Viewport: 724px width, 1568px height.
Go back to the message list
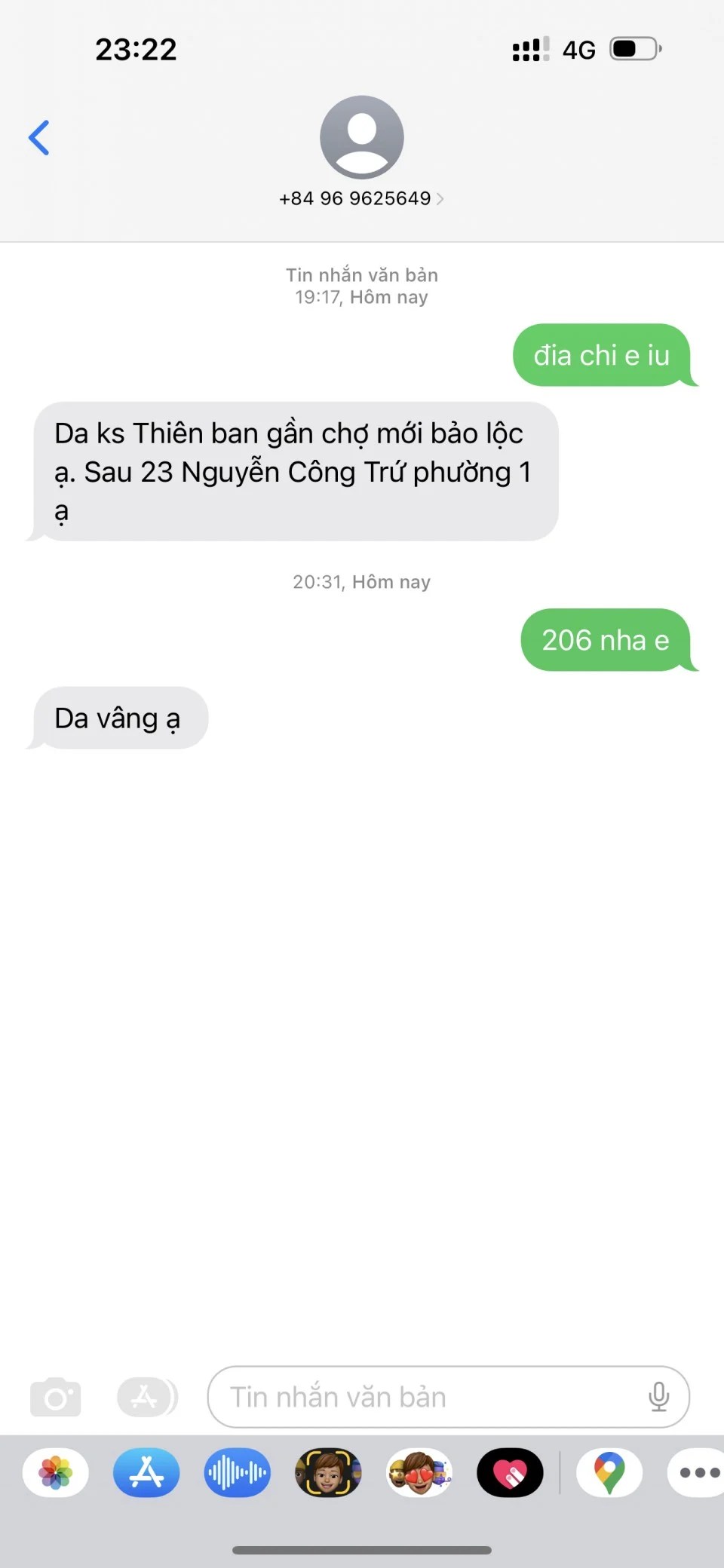(x=39, y=138)
